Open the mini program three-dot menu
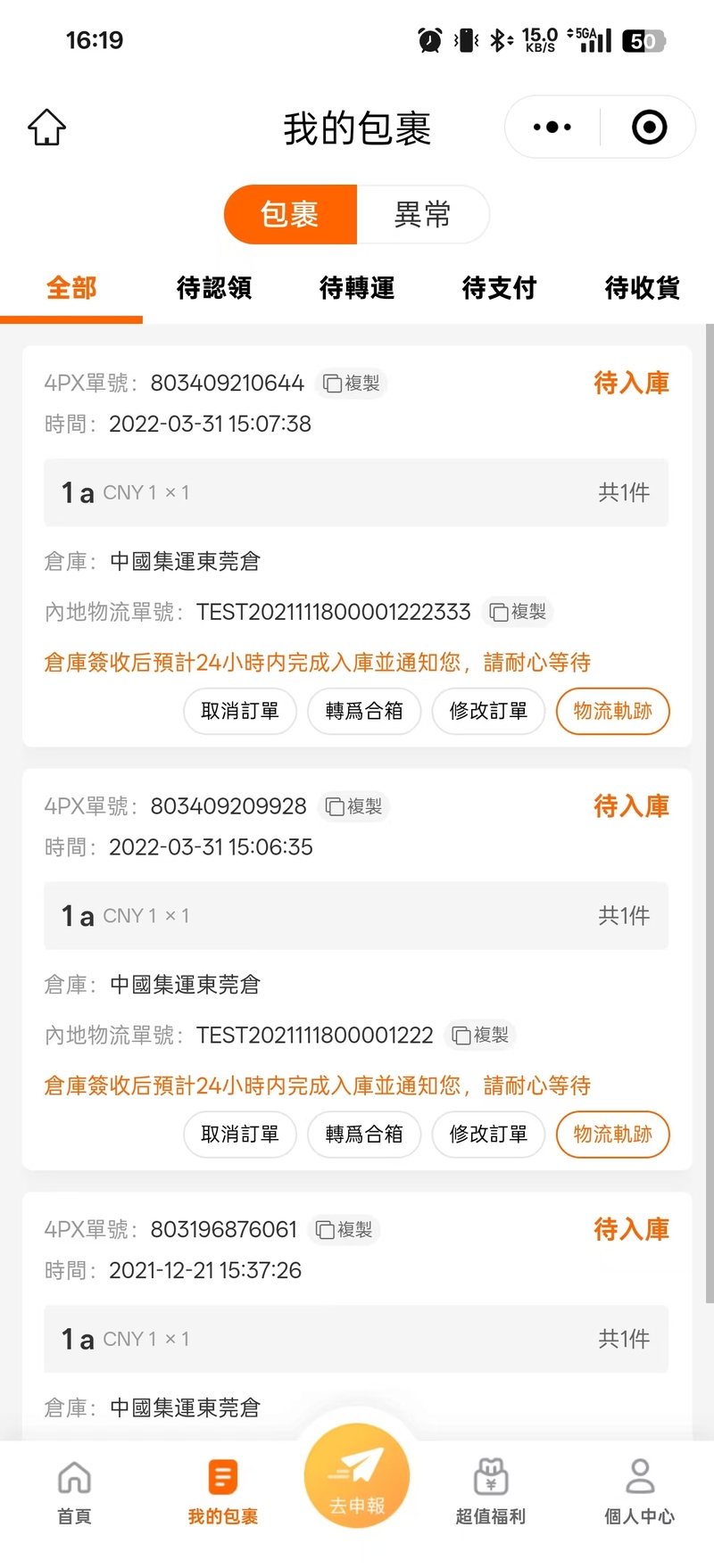 552,128
